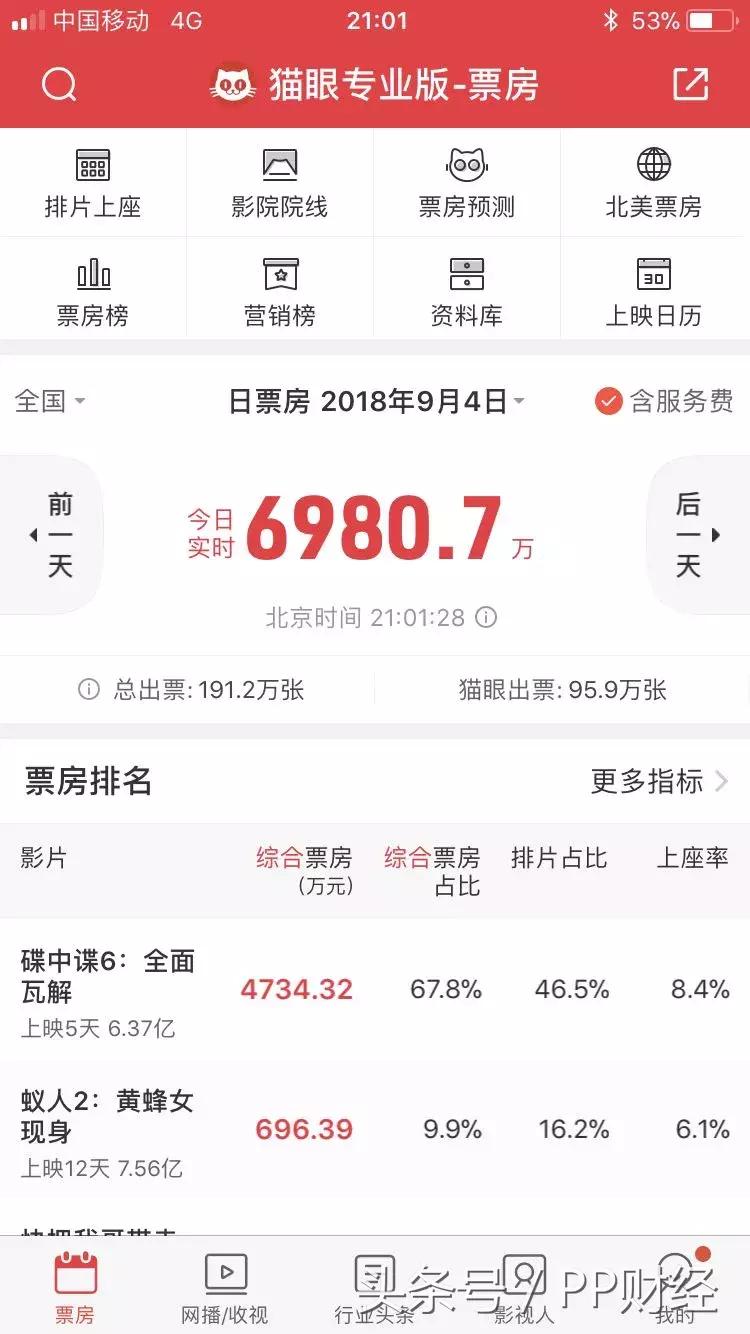Go to the next day 后一天
750x1334 pixels.
pyautogui.click(x=698, y=535)
